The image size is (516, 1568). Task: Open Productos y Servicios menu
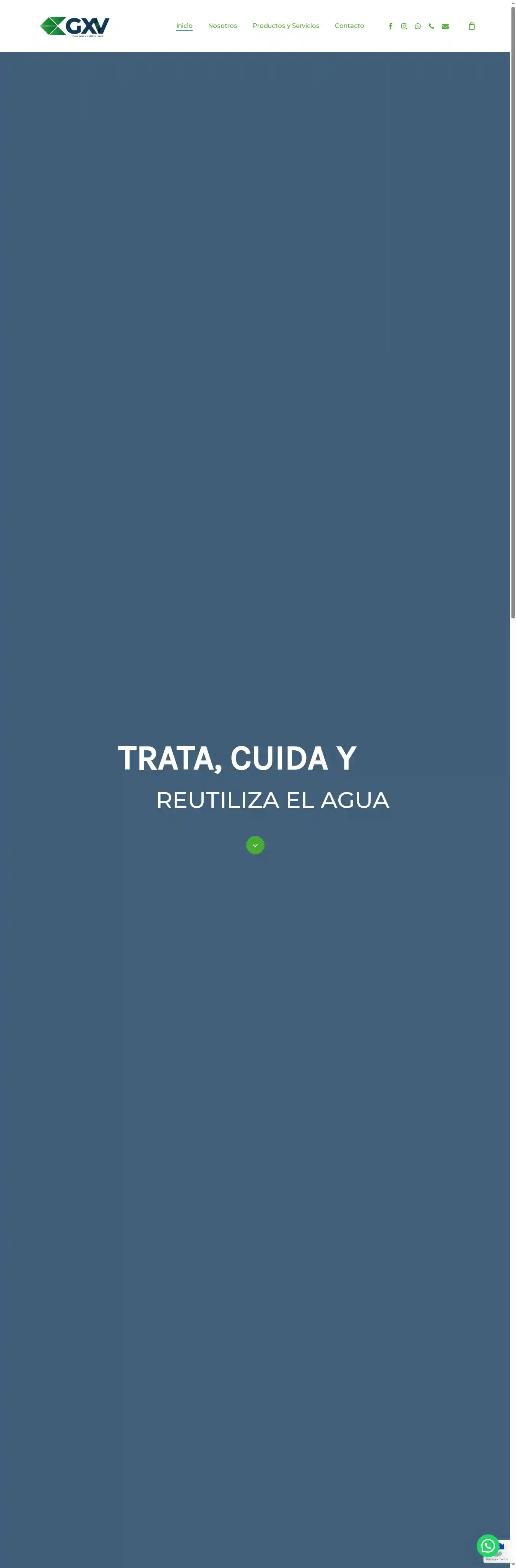286,26
